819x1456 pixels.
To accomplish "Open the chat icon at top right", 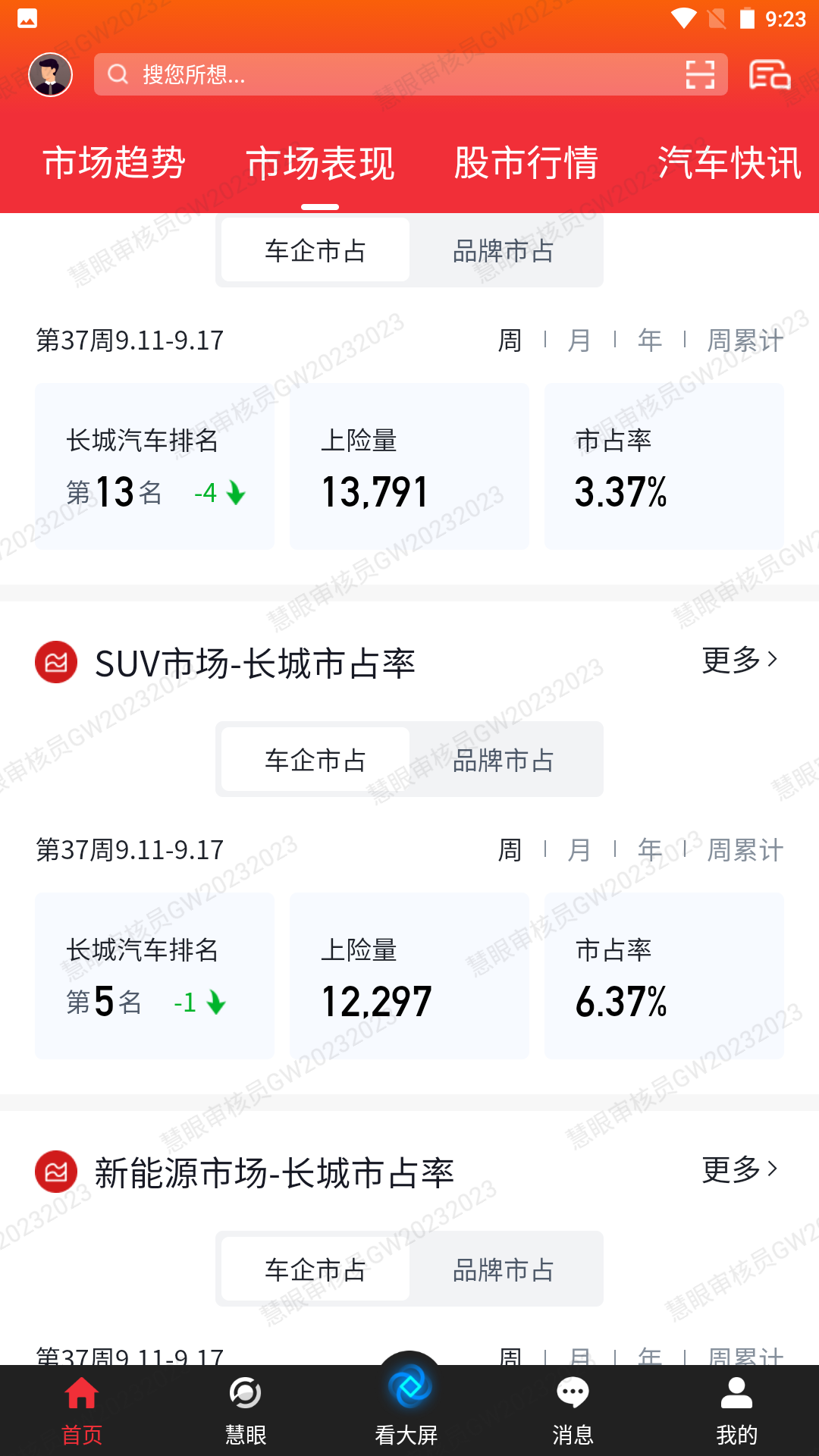I will point(770,74).
